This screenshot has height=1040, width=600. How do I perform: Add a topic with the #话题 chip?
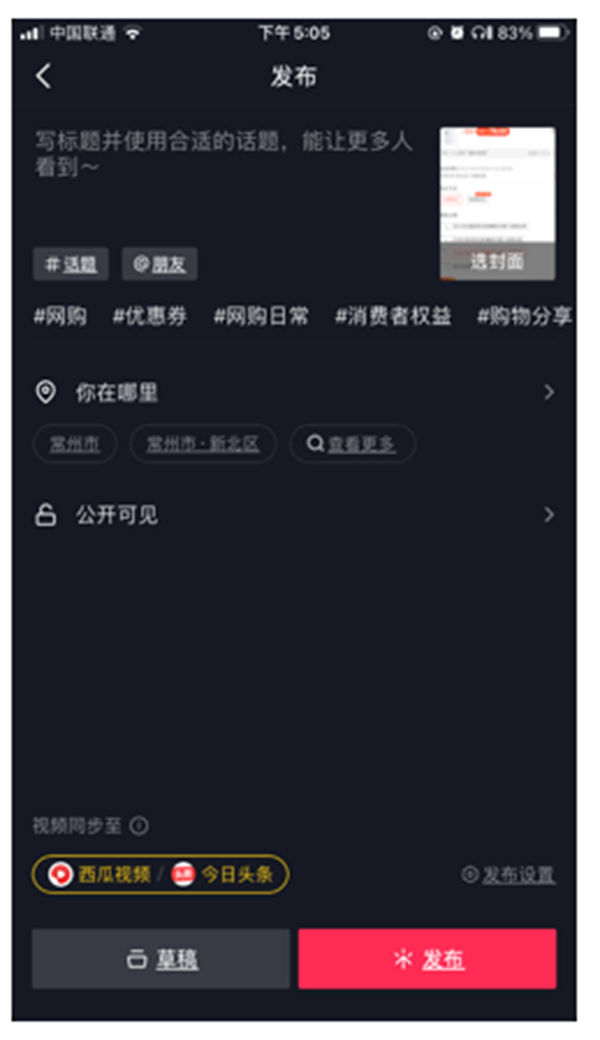point(70,264)
